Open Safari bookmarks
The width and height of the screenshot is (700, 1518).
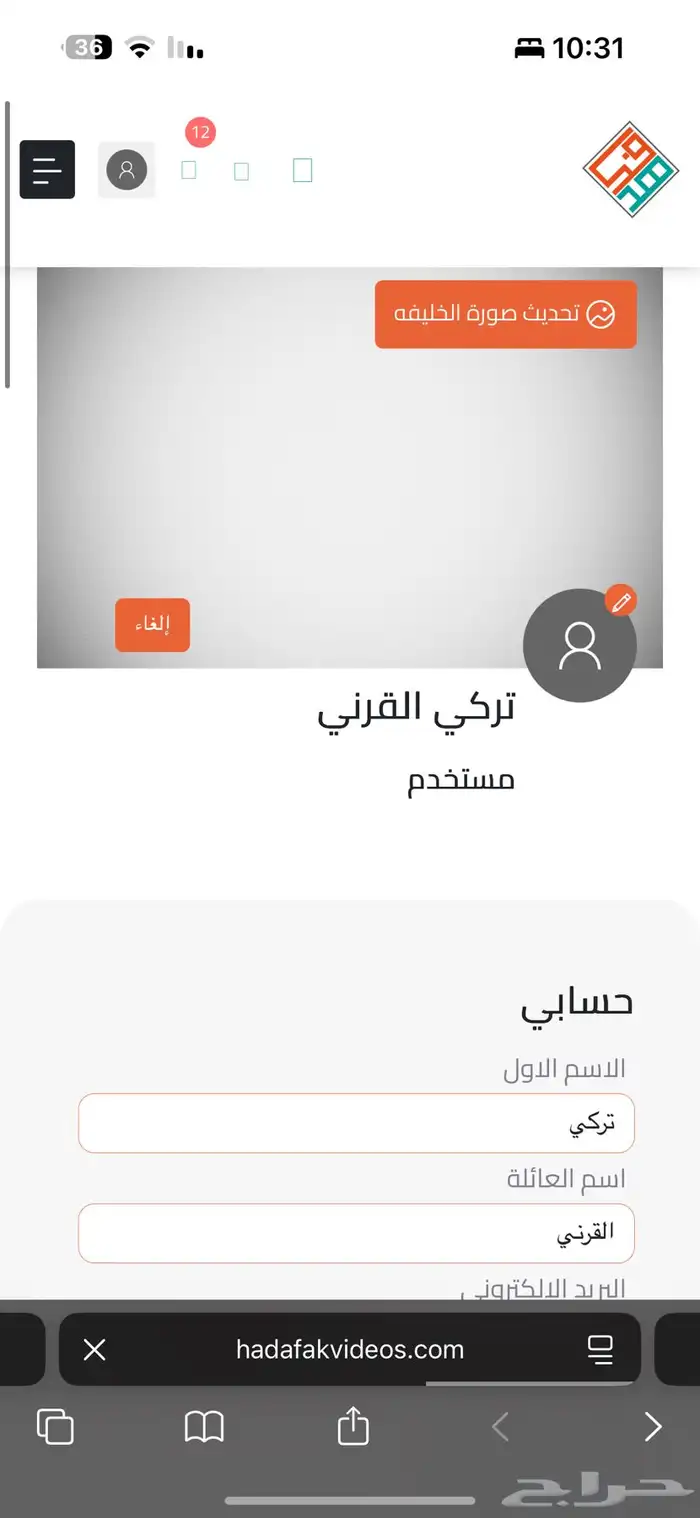(204, 1427)
